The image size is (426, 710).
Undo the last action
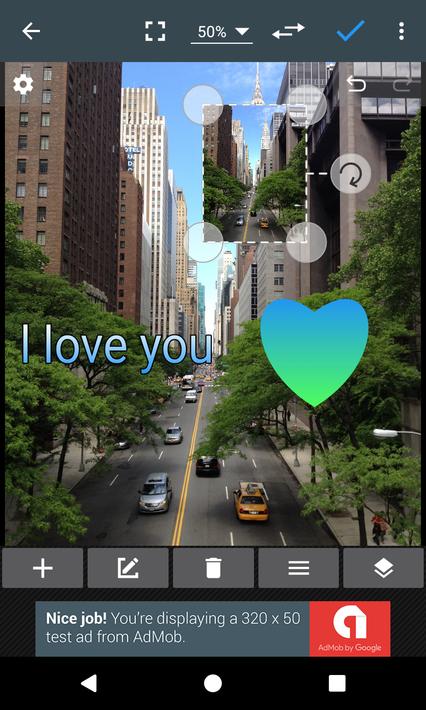coord(356,84)
